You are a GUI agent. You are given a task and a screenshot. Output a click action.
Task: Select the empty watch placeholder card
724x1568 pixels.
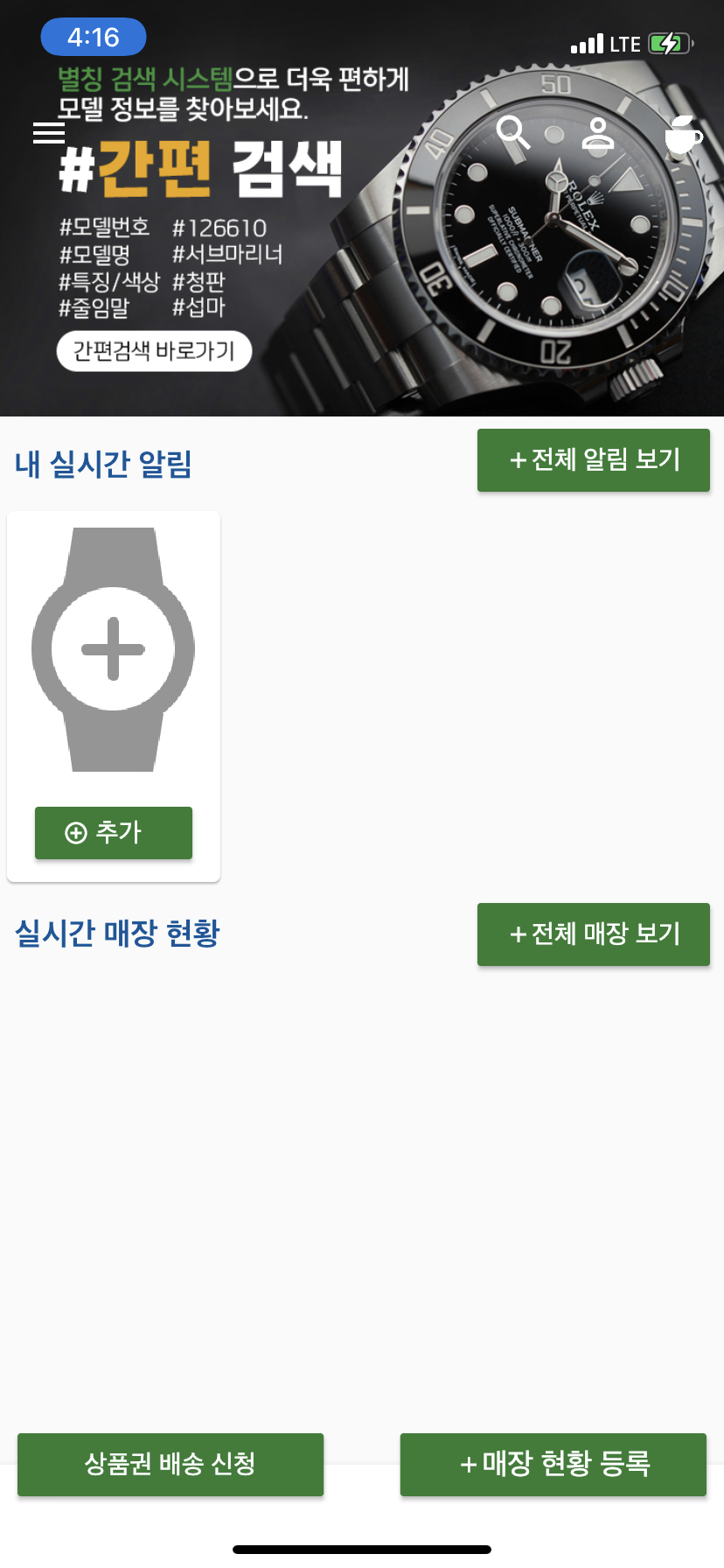click(x=114, y=649)
